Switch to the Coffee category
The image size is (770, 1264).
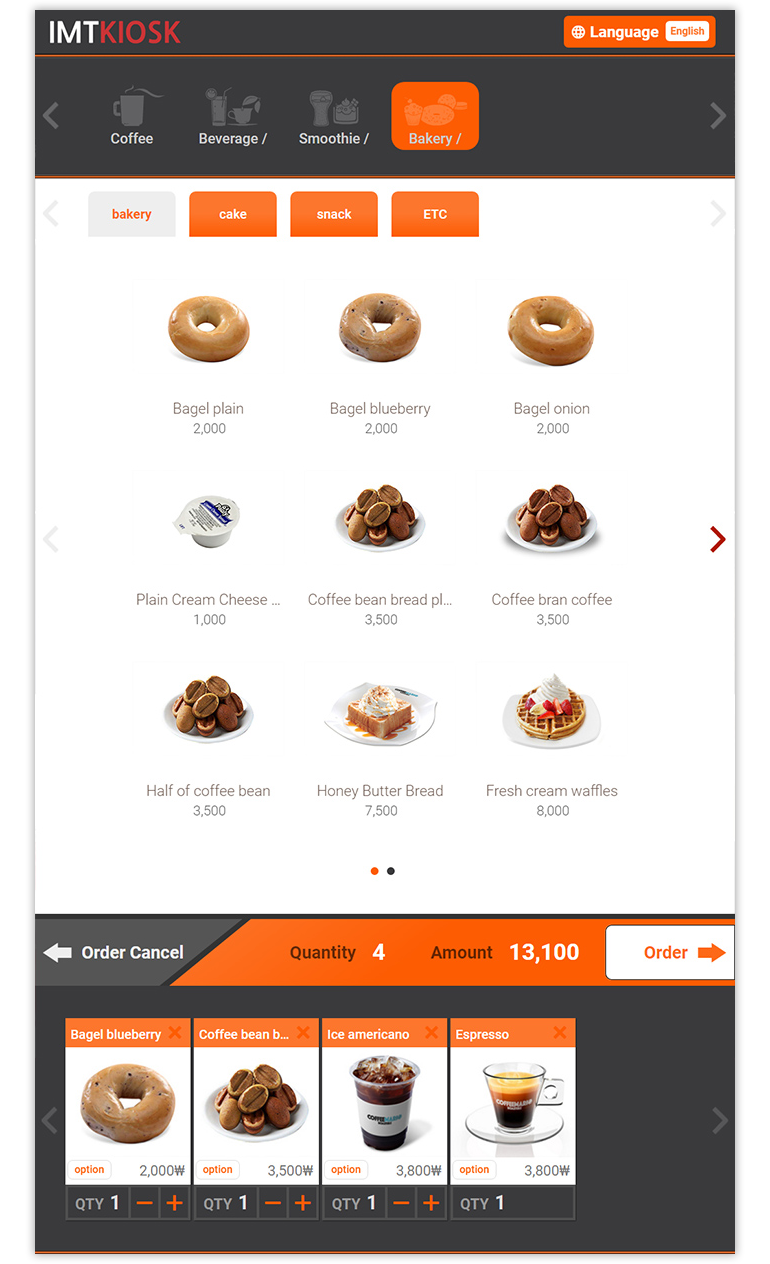[x=132, y=117]
